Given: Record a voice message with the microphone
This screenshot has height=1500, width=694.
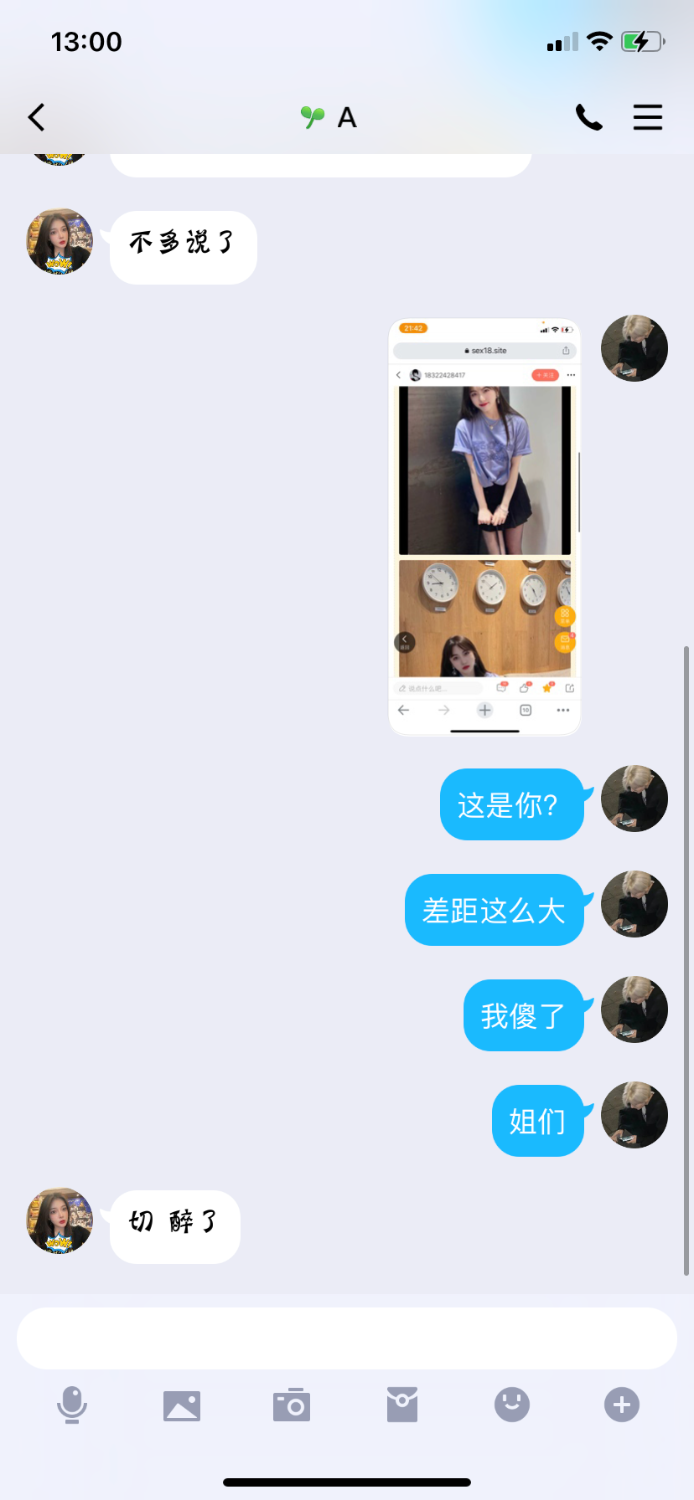Looking at the screenshot, I should click(72, 1405).
